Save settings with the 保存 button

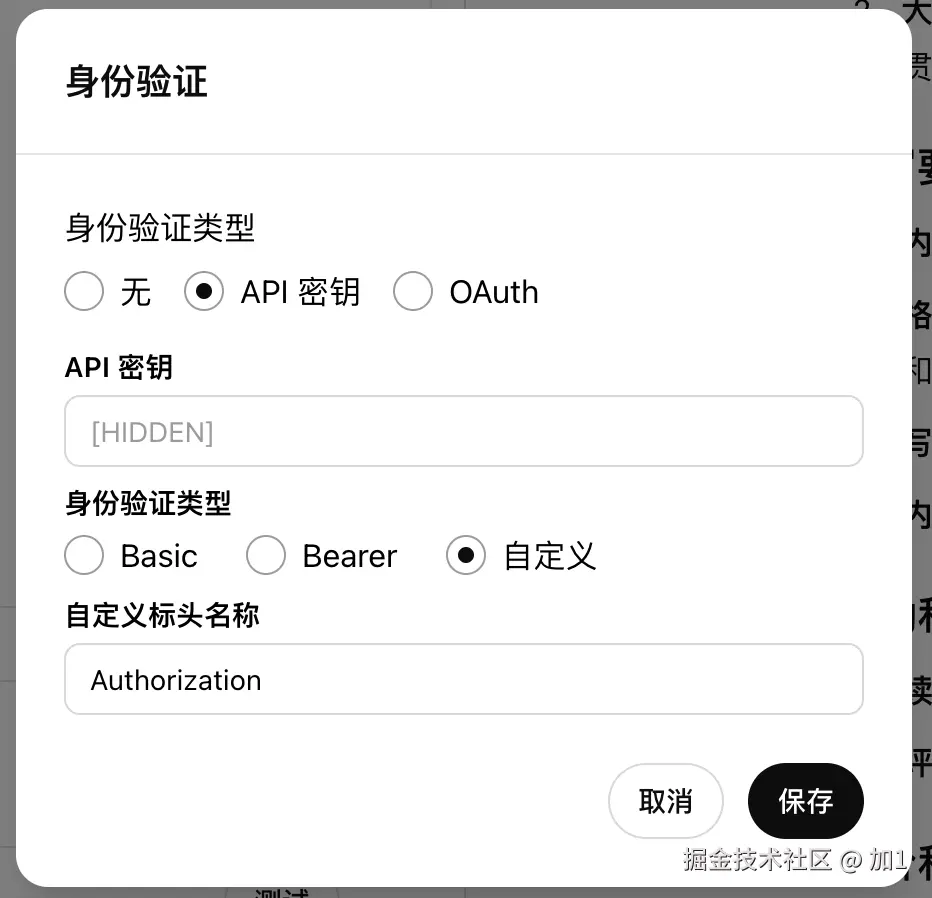tap(805, 801)
